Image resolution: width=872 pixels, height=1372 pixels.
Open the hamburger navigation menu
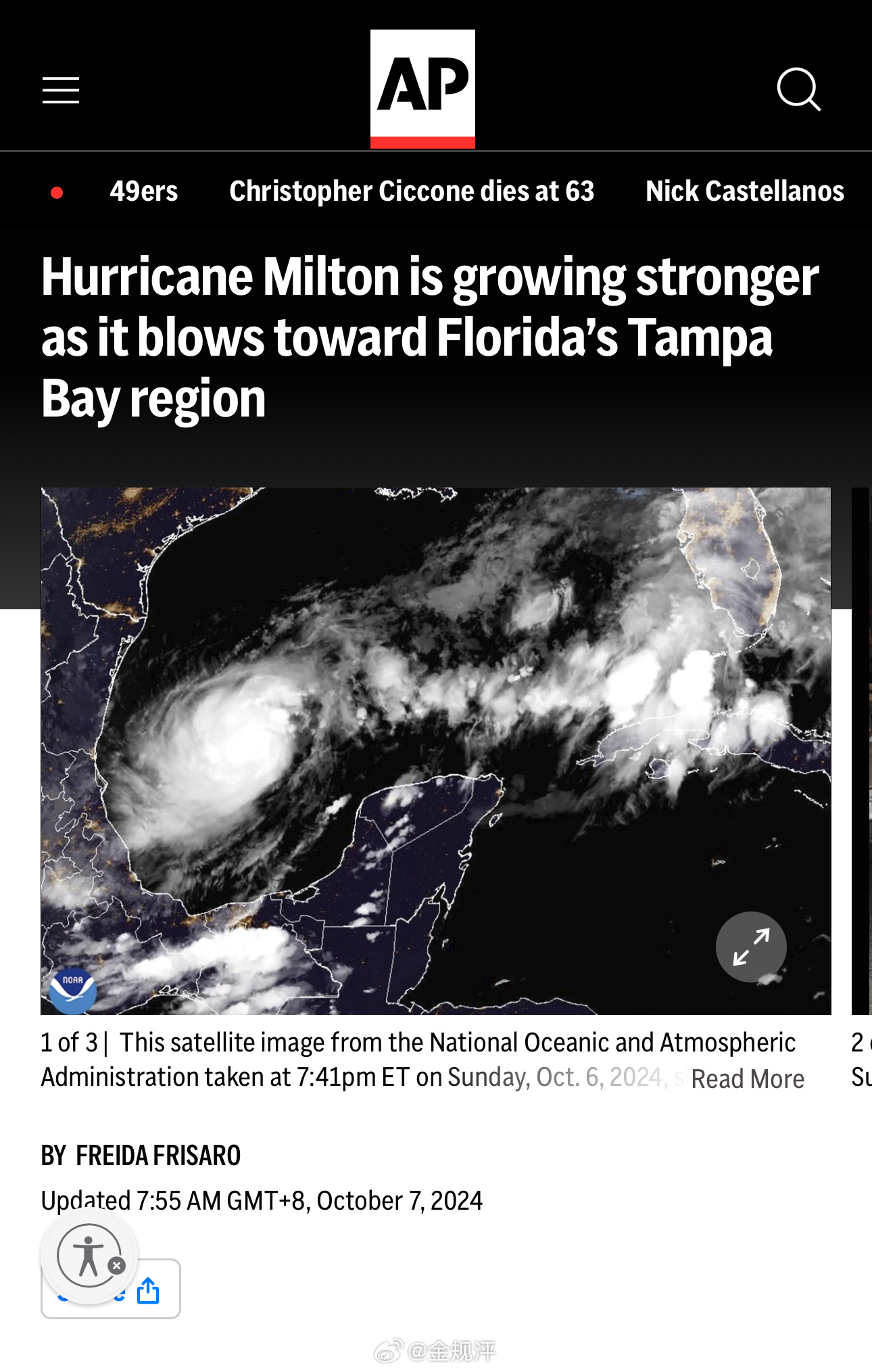click(x=61, y=90)
